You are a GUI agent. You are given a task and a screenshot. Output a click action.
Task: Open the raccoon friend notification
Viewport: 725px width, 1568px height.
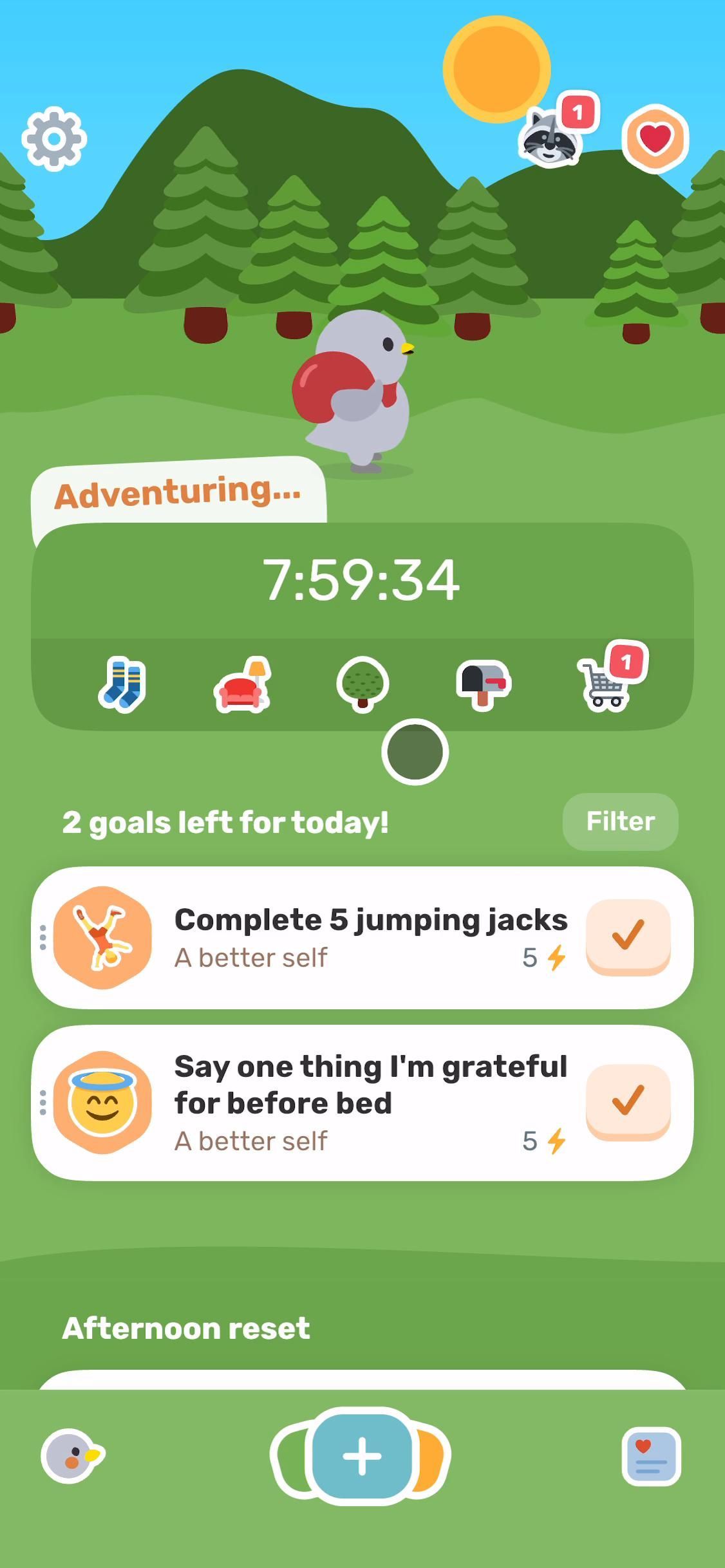(x=551, y=137)
